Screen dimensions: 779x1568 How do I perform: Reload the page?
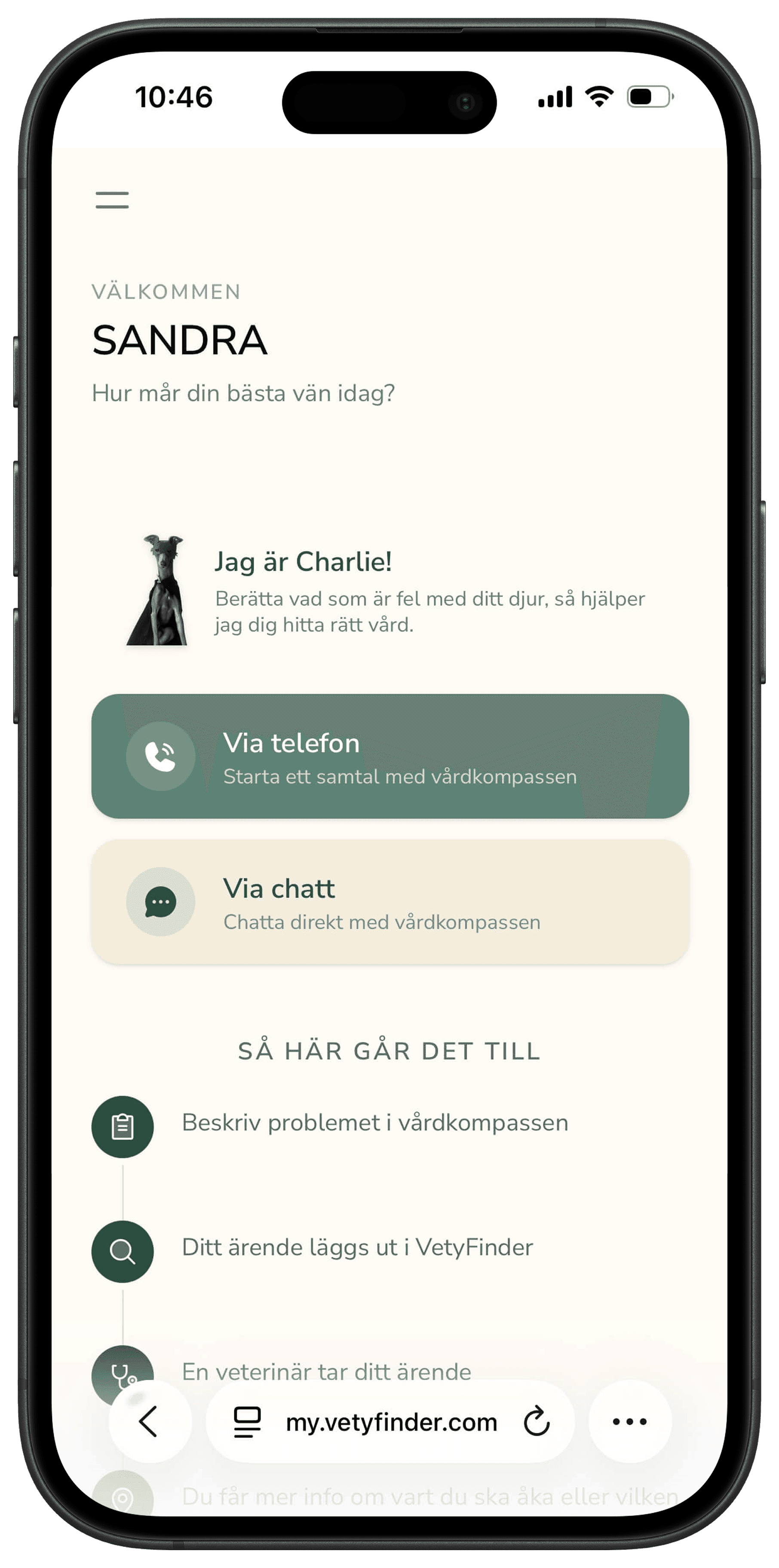click(x=536, y=1422)
